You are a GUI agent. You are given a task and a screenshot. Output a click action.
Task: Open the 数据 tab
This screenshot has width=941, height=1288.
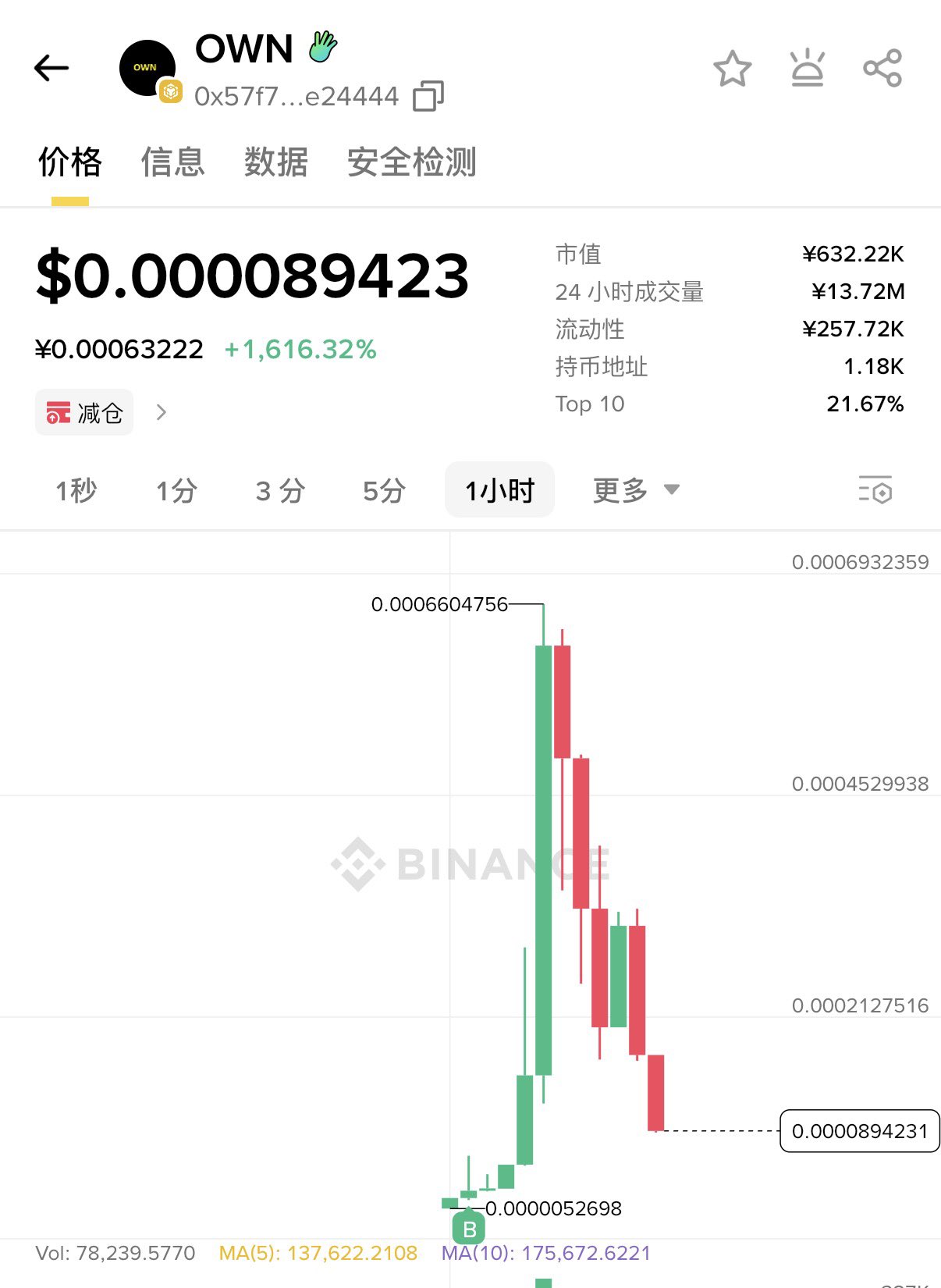tap(275, 162)
